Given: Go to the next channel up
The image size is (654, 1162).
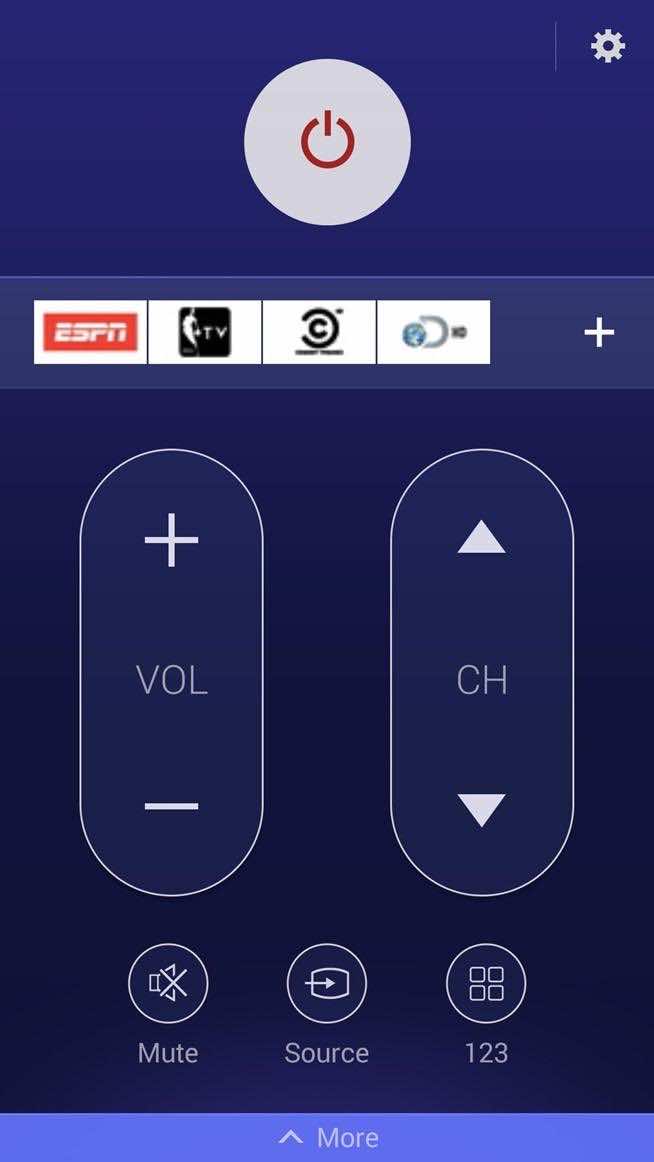Looking at the screenshot, I should [x=481, y=537].
